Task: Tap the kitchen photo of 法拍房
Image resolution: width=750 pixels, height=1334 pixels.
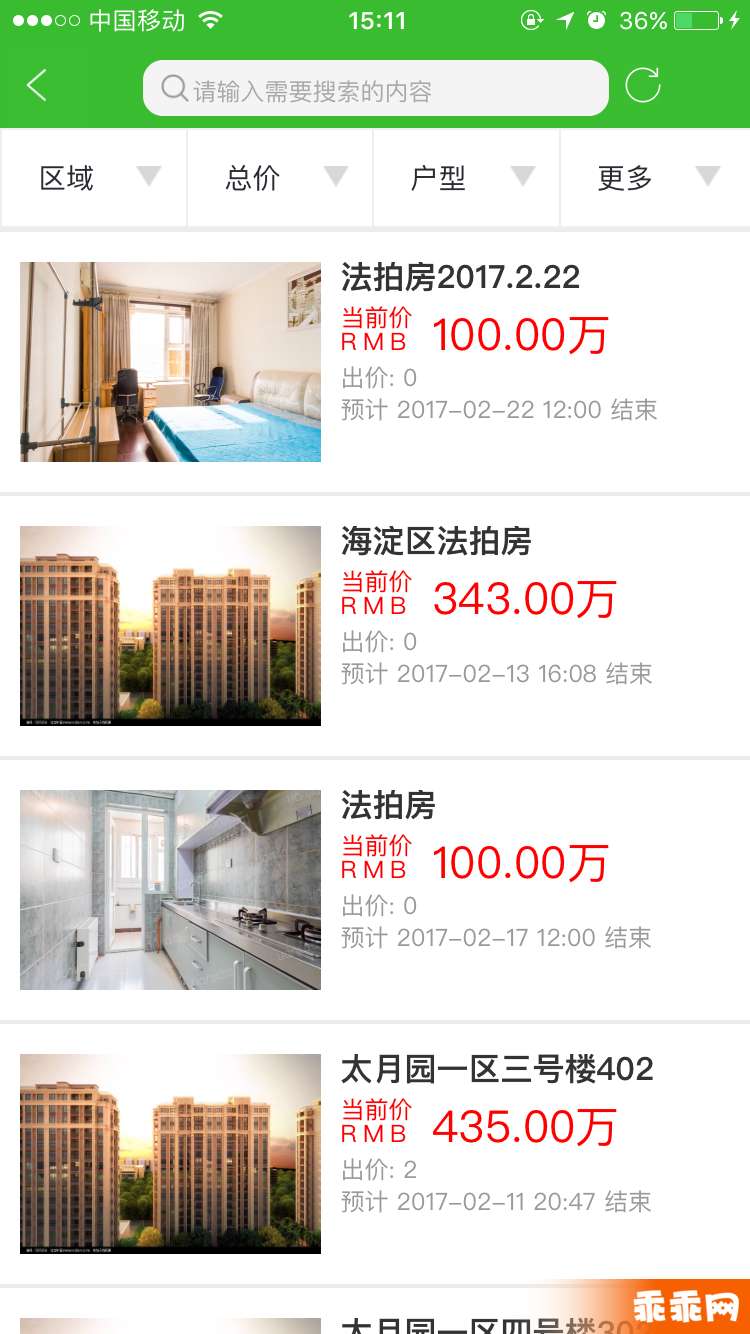Action: point(170,889)
